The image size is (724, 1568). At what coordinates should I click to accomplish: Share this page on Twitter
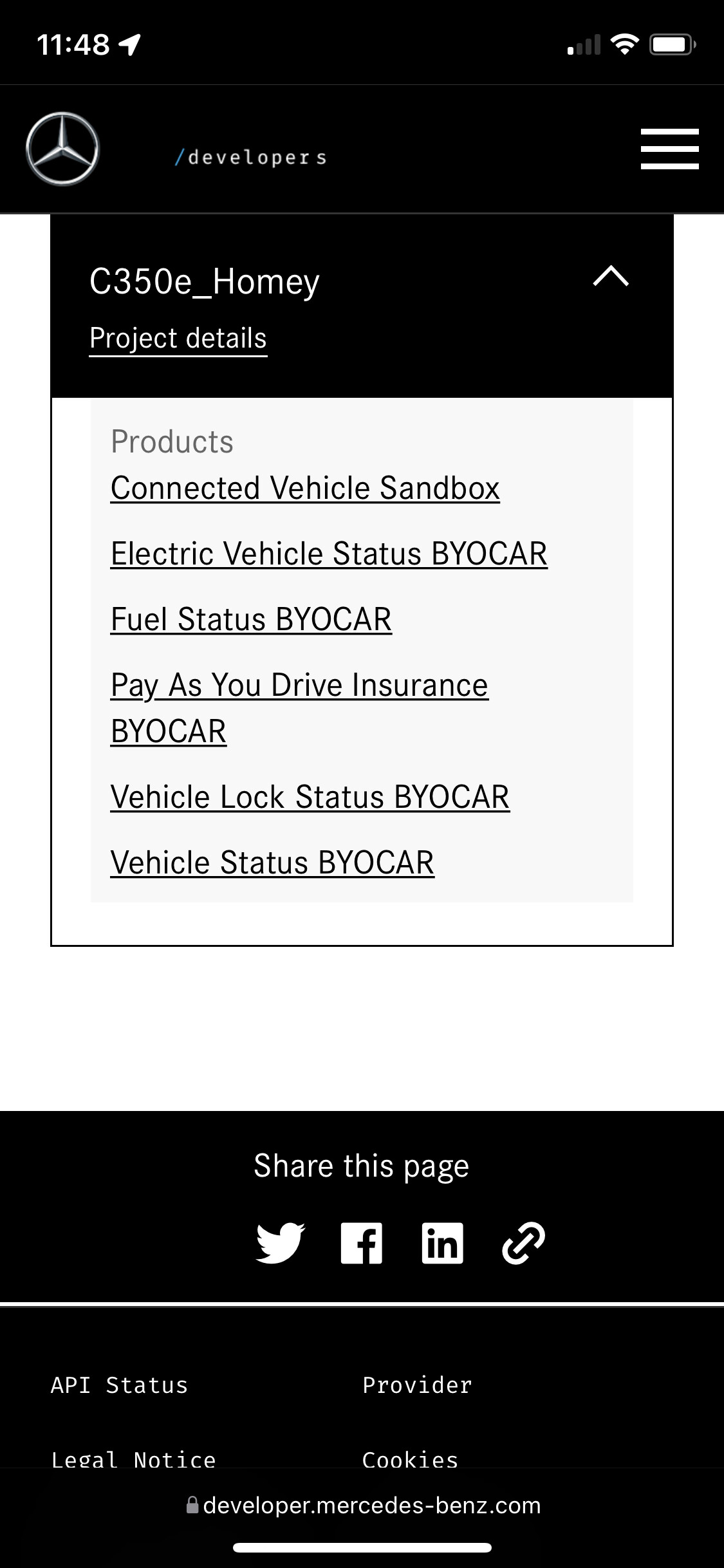[x=280, y=1242]
